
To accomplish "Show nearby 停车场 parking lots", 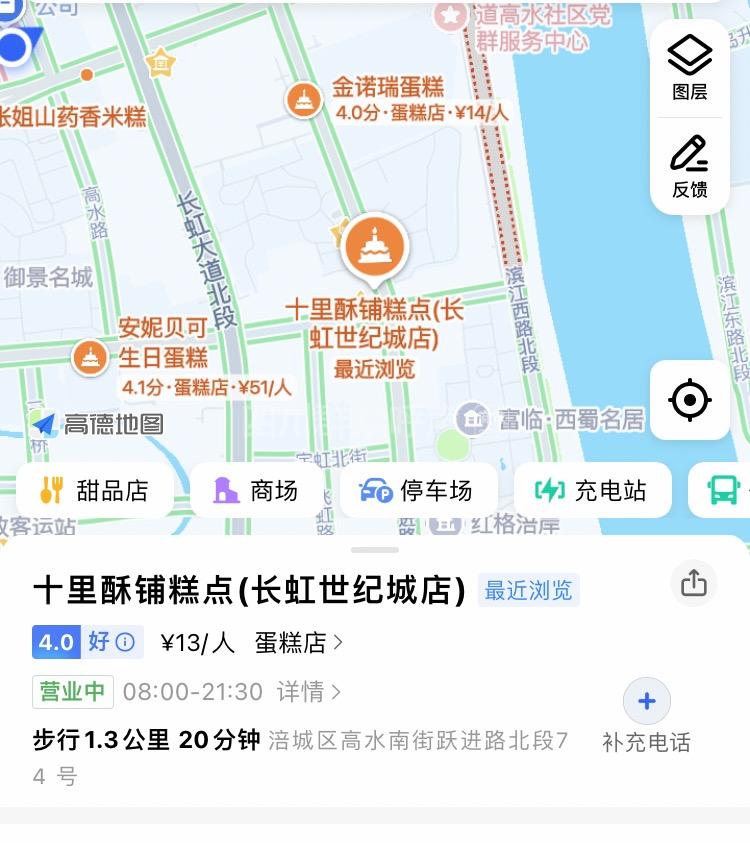I will (418, 490).
